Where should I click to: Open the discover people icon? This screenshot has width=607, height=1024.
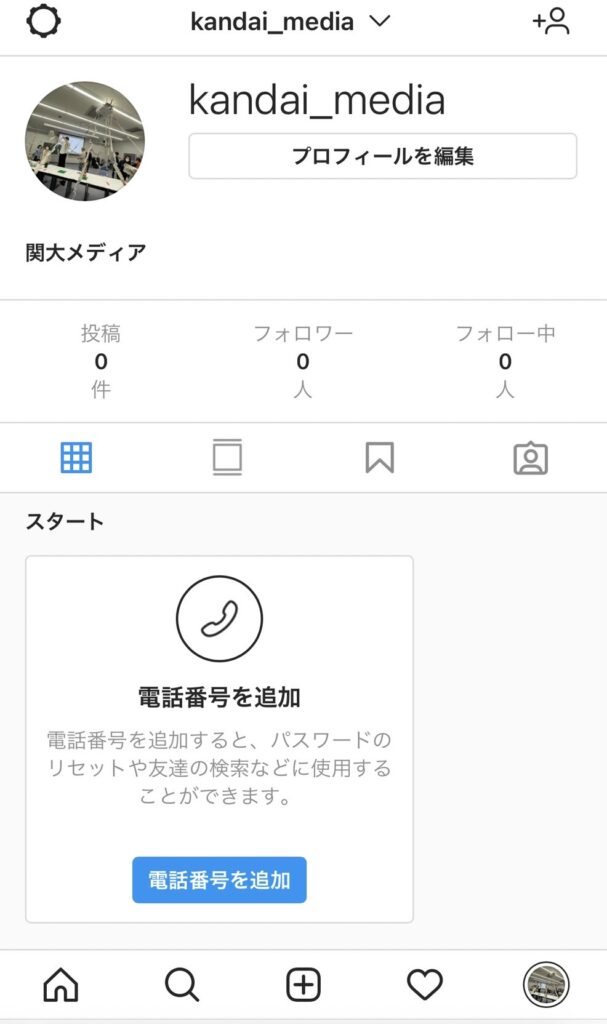pos(551,22)
